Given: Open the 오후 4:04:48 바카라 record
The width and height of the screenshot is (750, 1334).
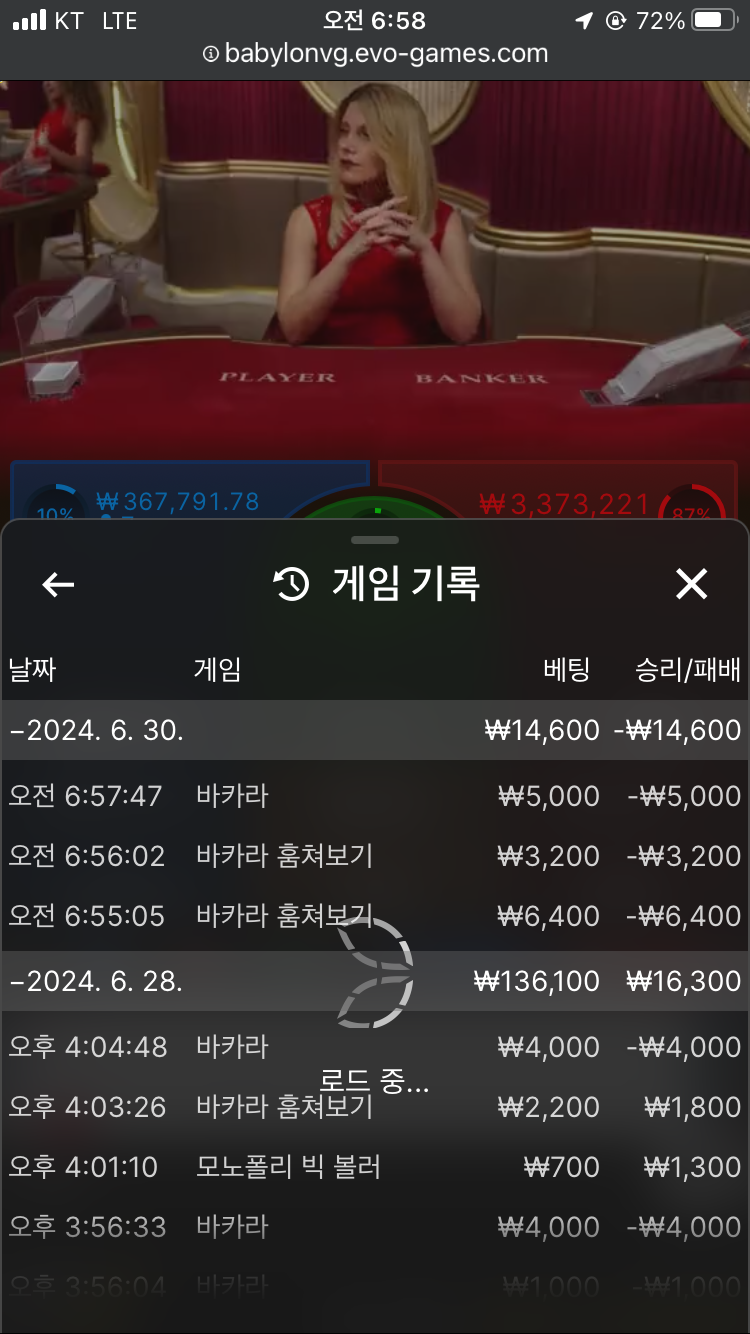Looking at the screenshot, I should 375,1047.
